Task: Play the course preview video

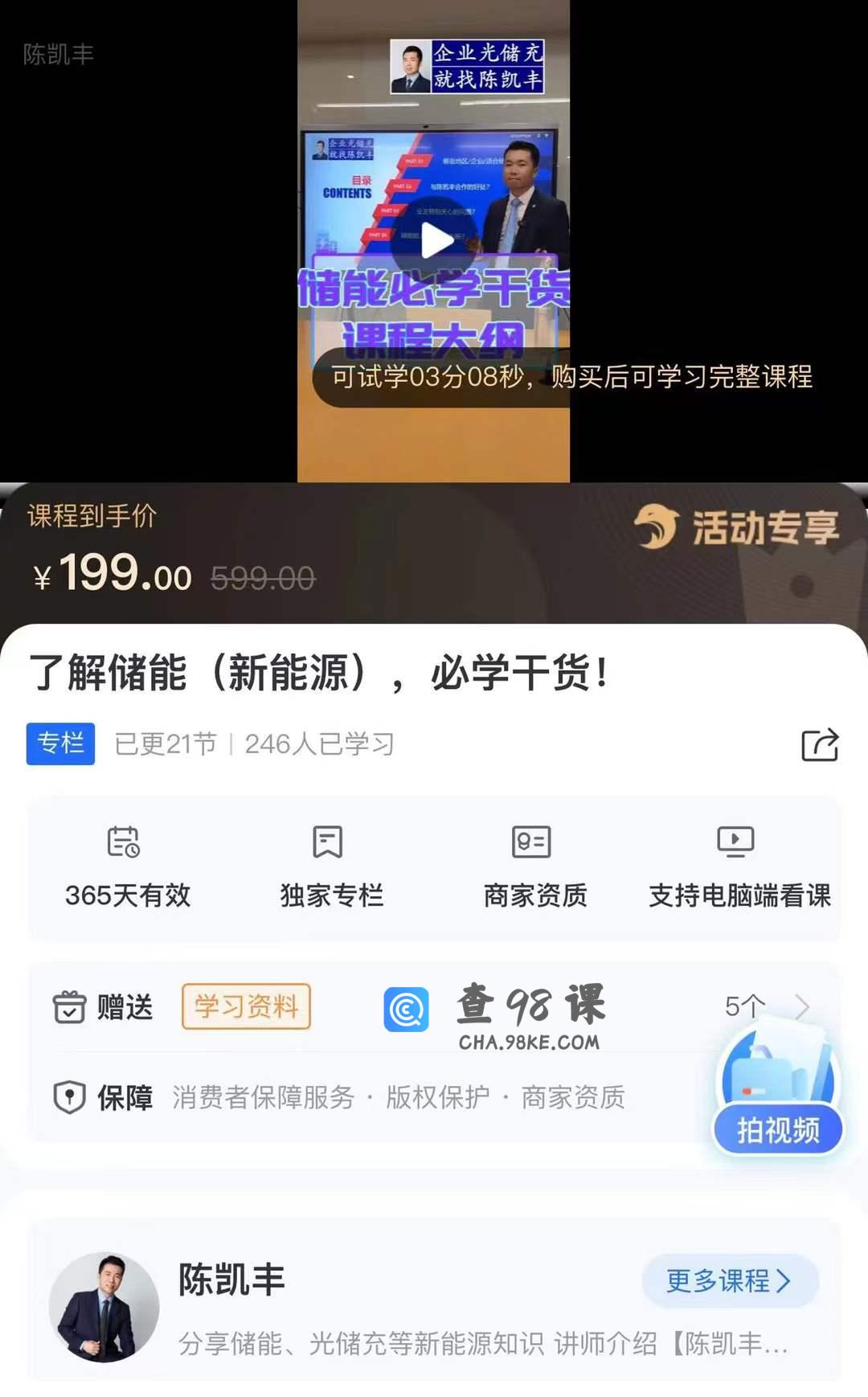Action: (x=435, y=241)
